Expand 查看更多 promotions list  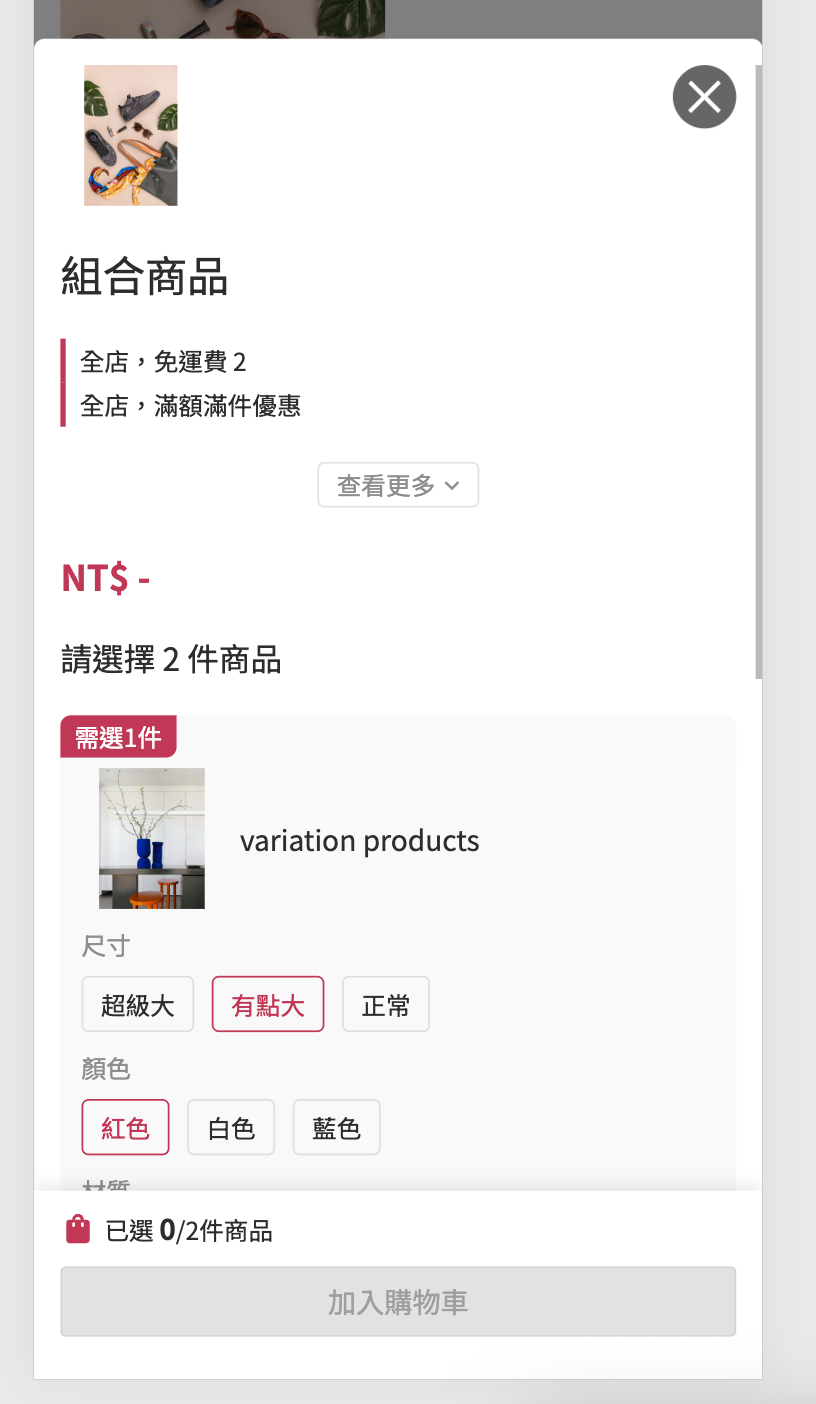coord(398,485)
